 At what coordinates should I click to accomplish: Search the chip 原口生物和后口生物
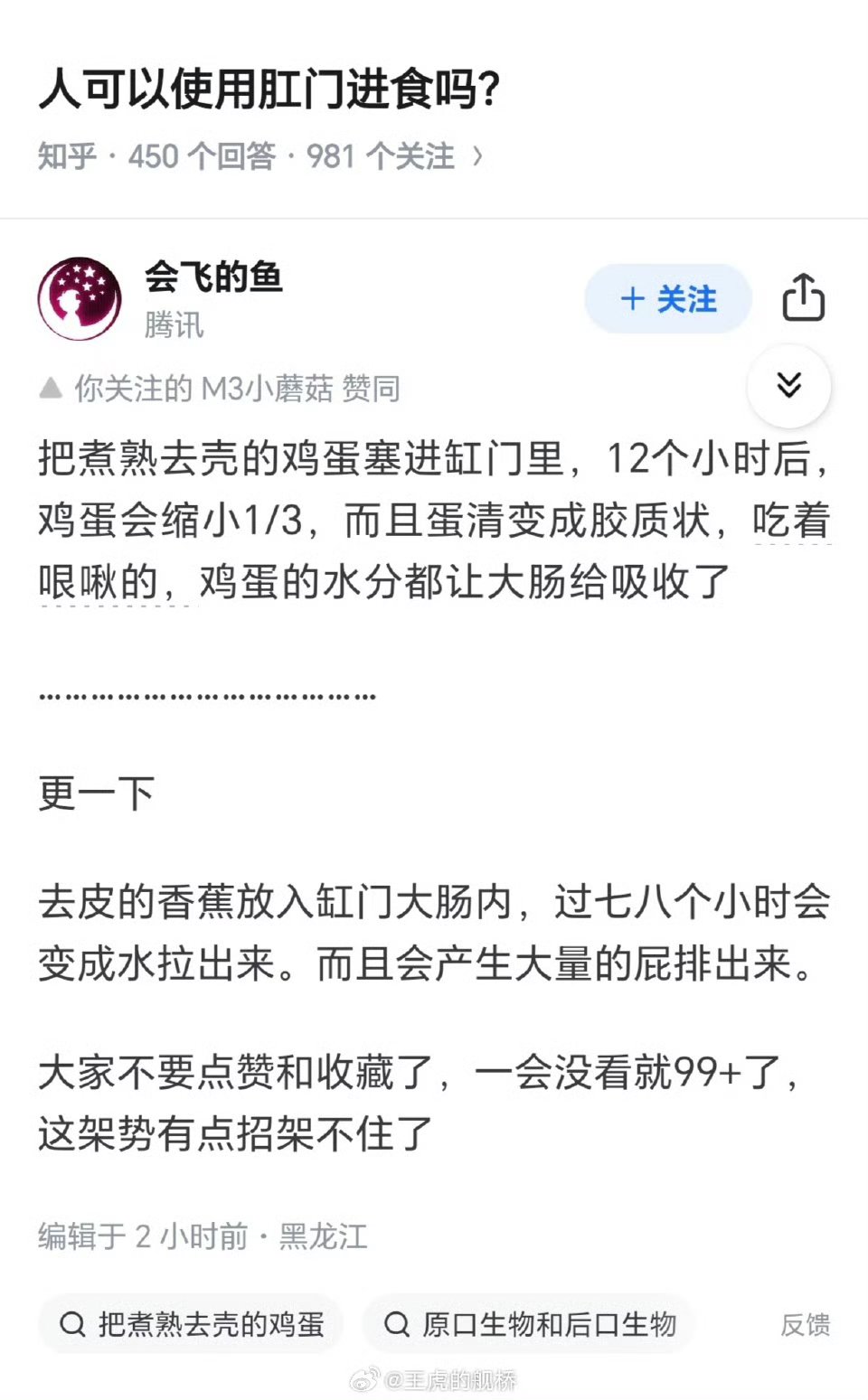(529, 1324)
